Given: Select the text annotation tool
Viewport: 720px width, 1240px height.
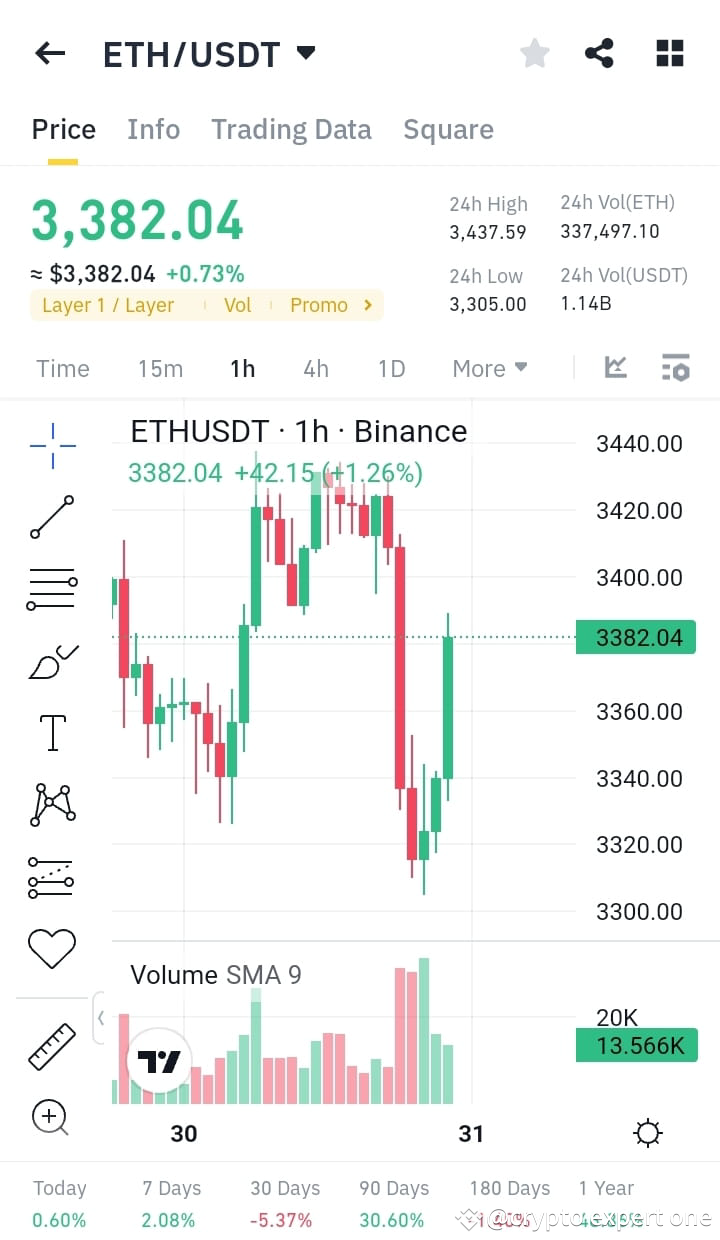Looking at the screenshot, I should 51,732.
